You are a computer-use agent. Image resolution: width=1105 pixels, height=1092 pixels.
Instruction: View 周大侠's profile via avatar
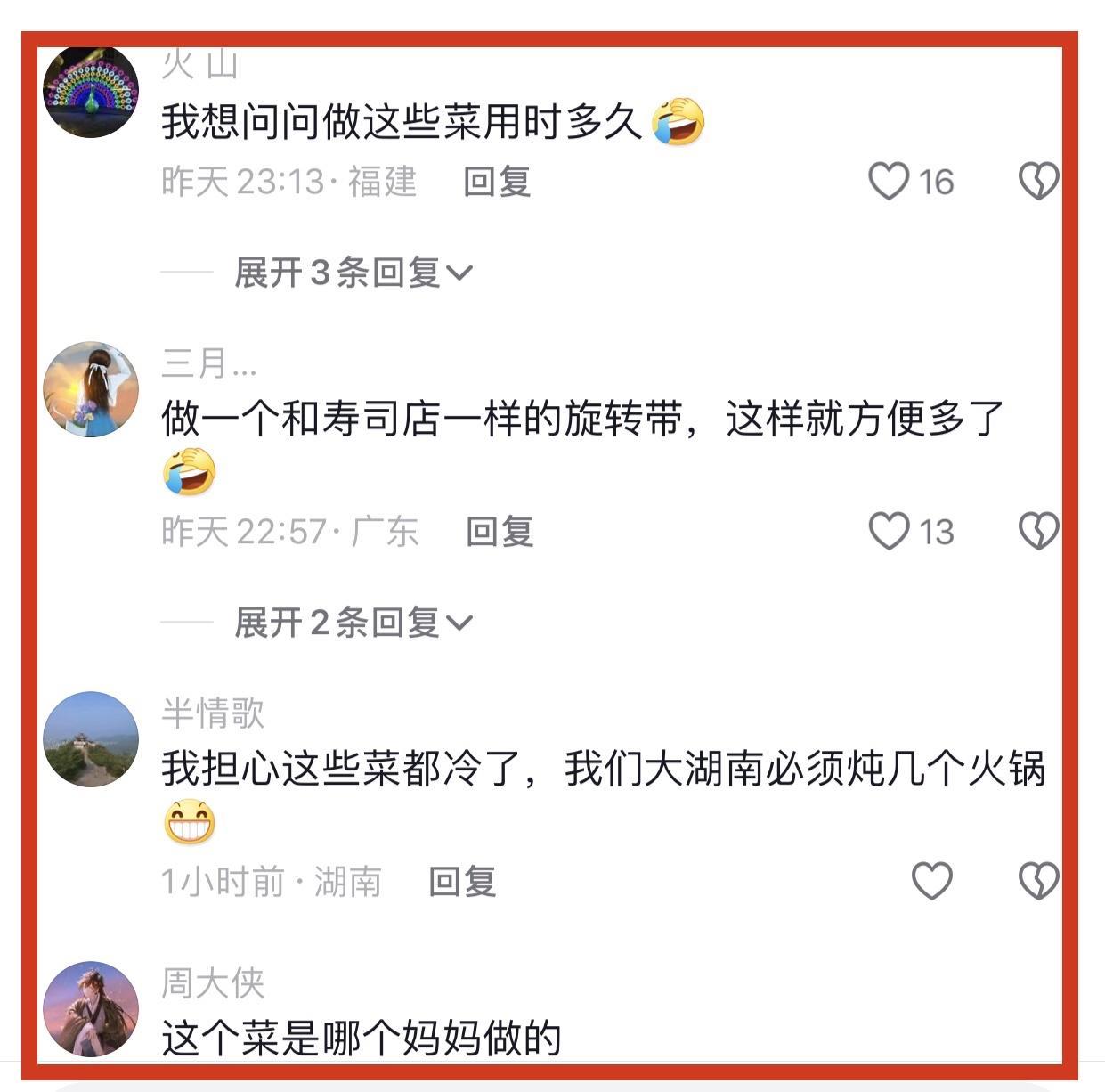coord(91,1008)
